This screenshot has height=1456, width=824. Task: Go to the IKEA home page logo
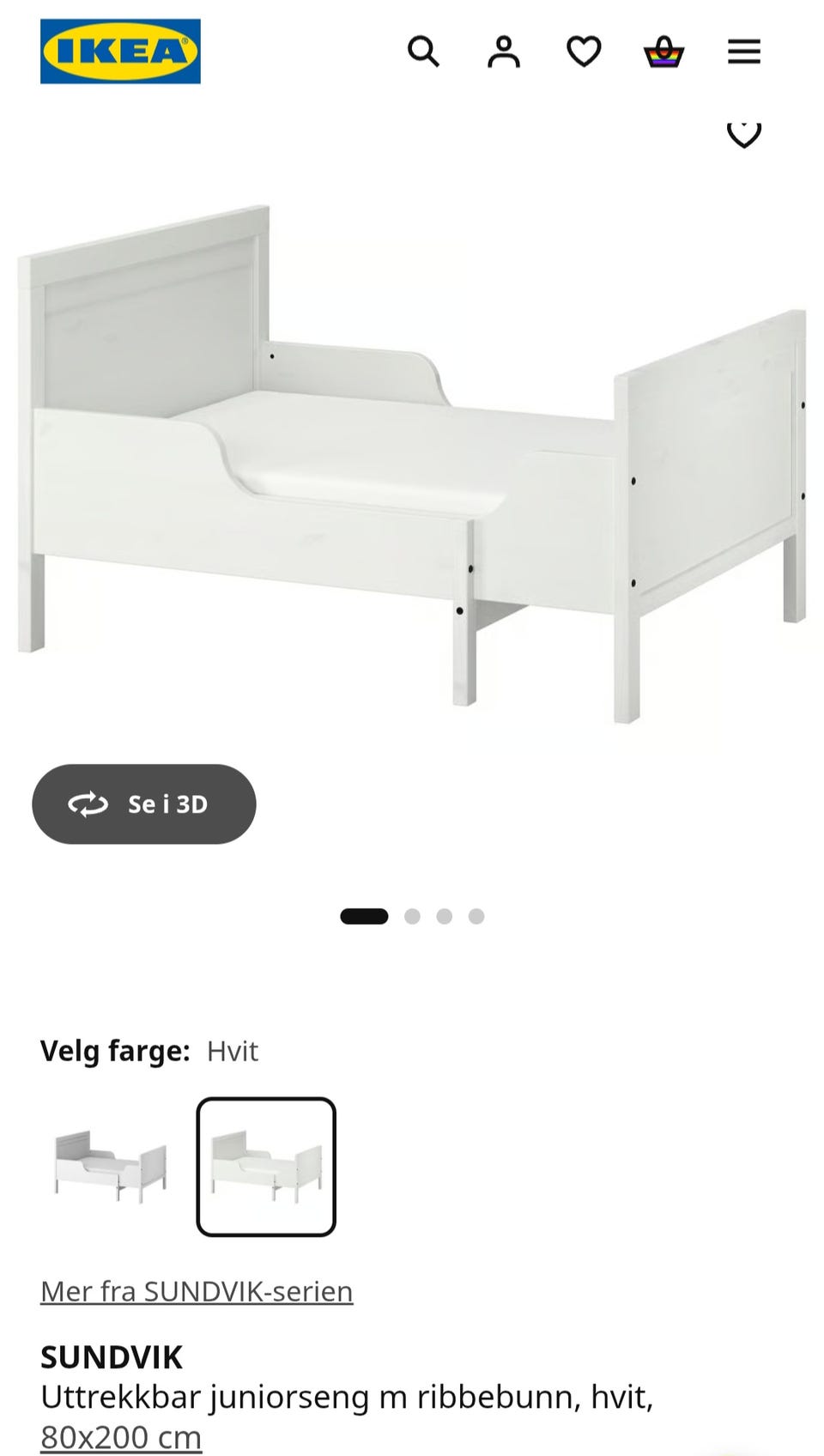pyautogui.click(x=120, y=52)
